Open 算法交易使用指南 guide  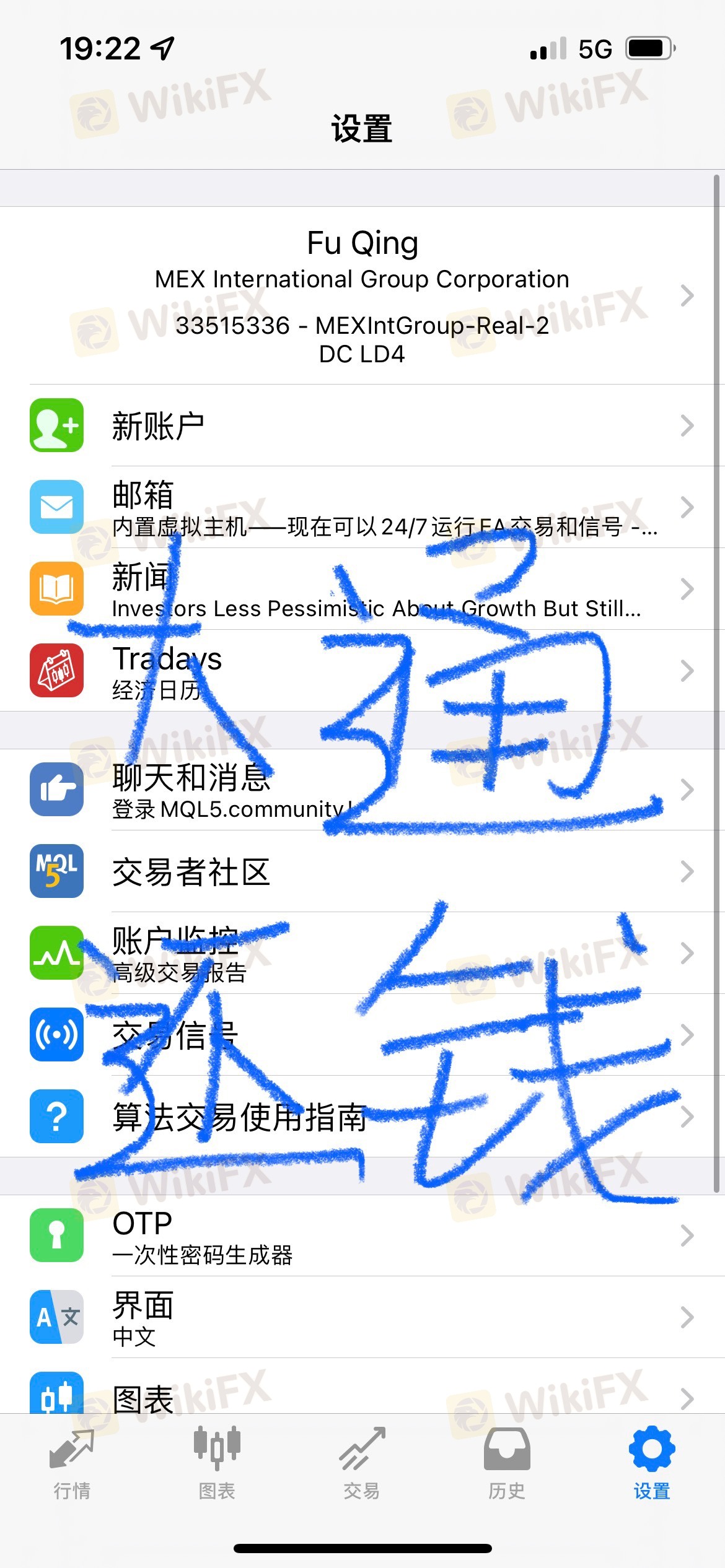(x=362, y=1117)
